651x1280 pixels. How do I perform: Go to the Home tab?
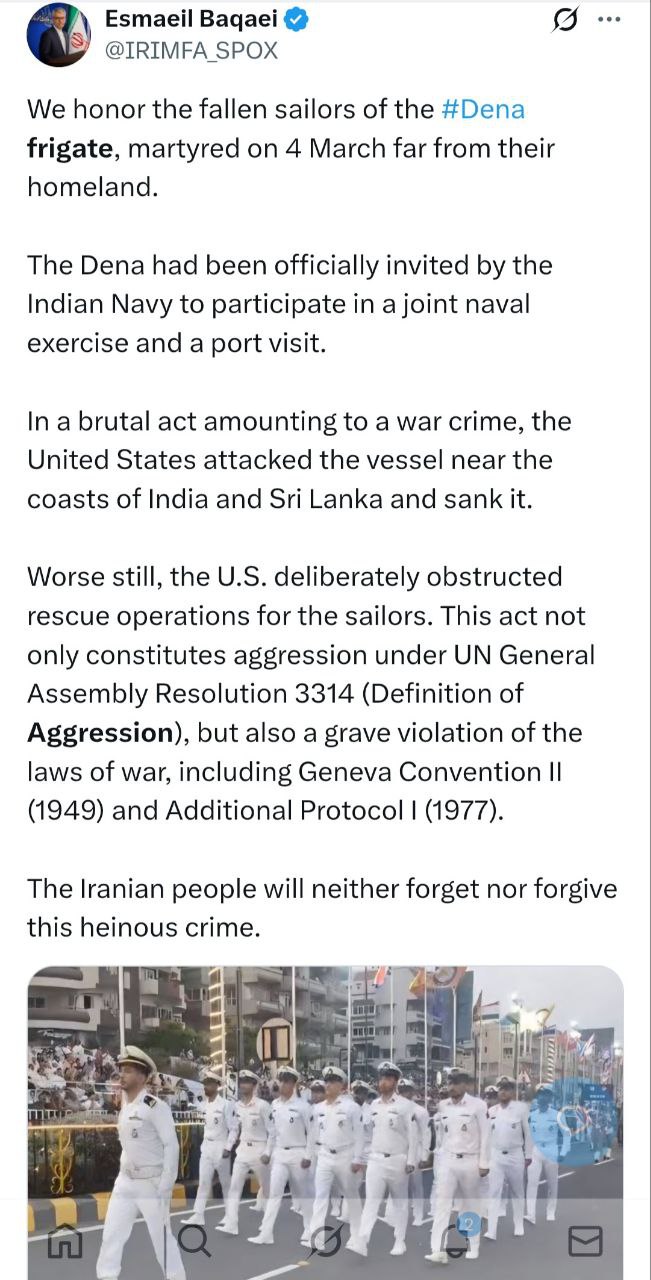65,1241
